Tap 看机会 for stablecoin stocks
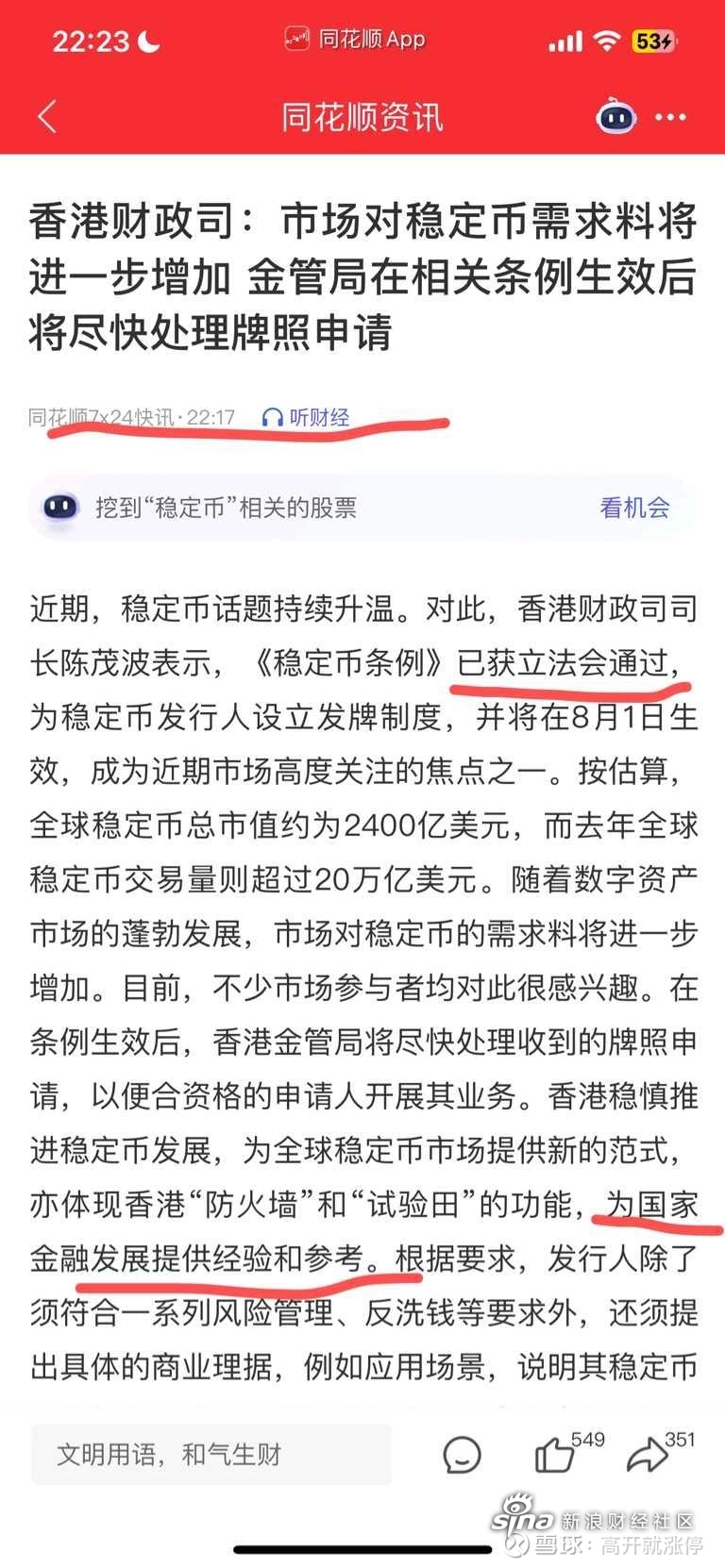The height and width of the screenshot is (1568, 725). point(634,508)
